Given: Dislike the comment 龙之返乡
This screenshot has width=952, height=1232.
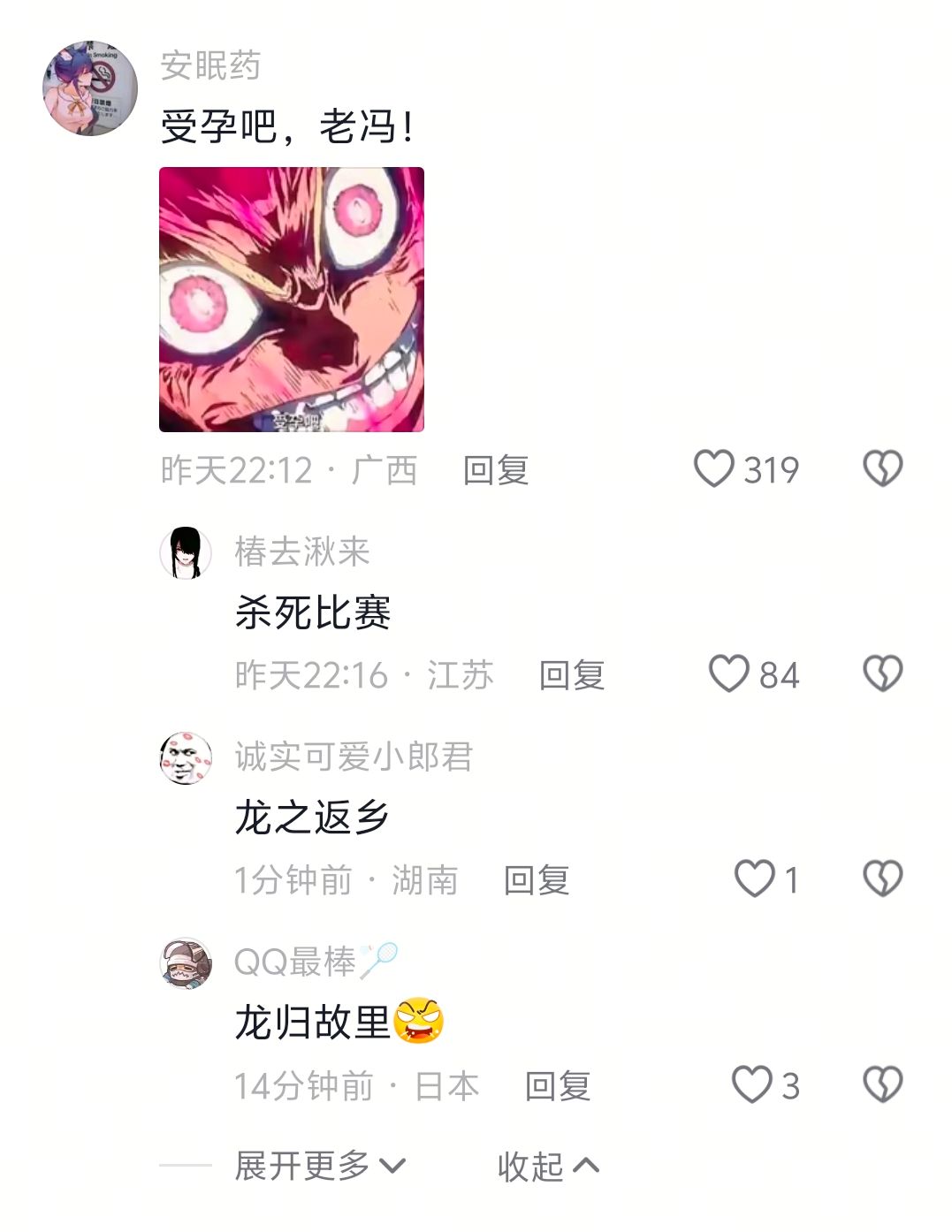Looking at the screenshot, I should tap(882, 878).
